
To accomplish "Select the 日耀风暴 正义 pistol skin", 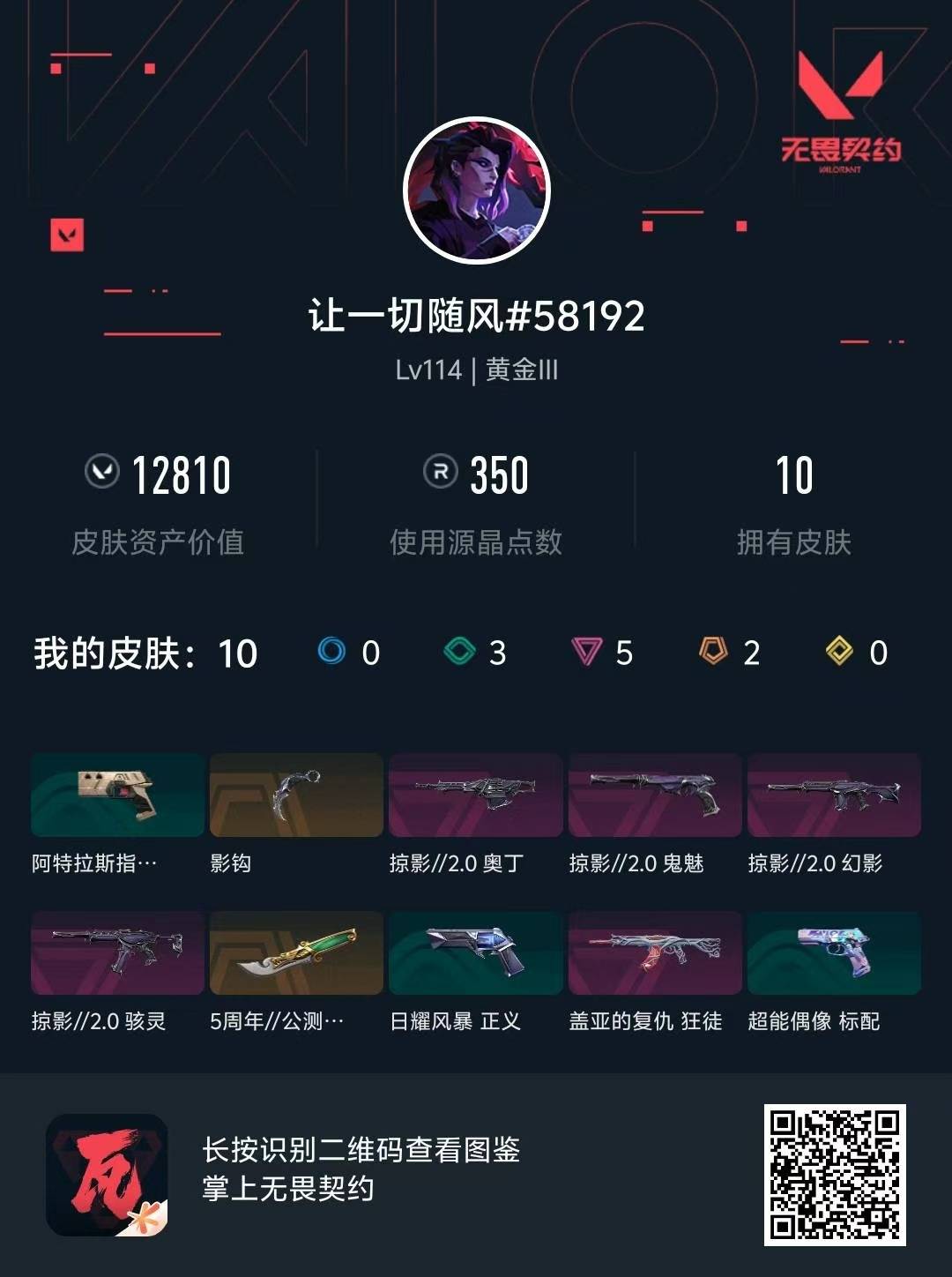I will tap(478, 953).
